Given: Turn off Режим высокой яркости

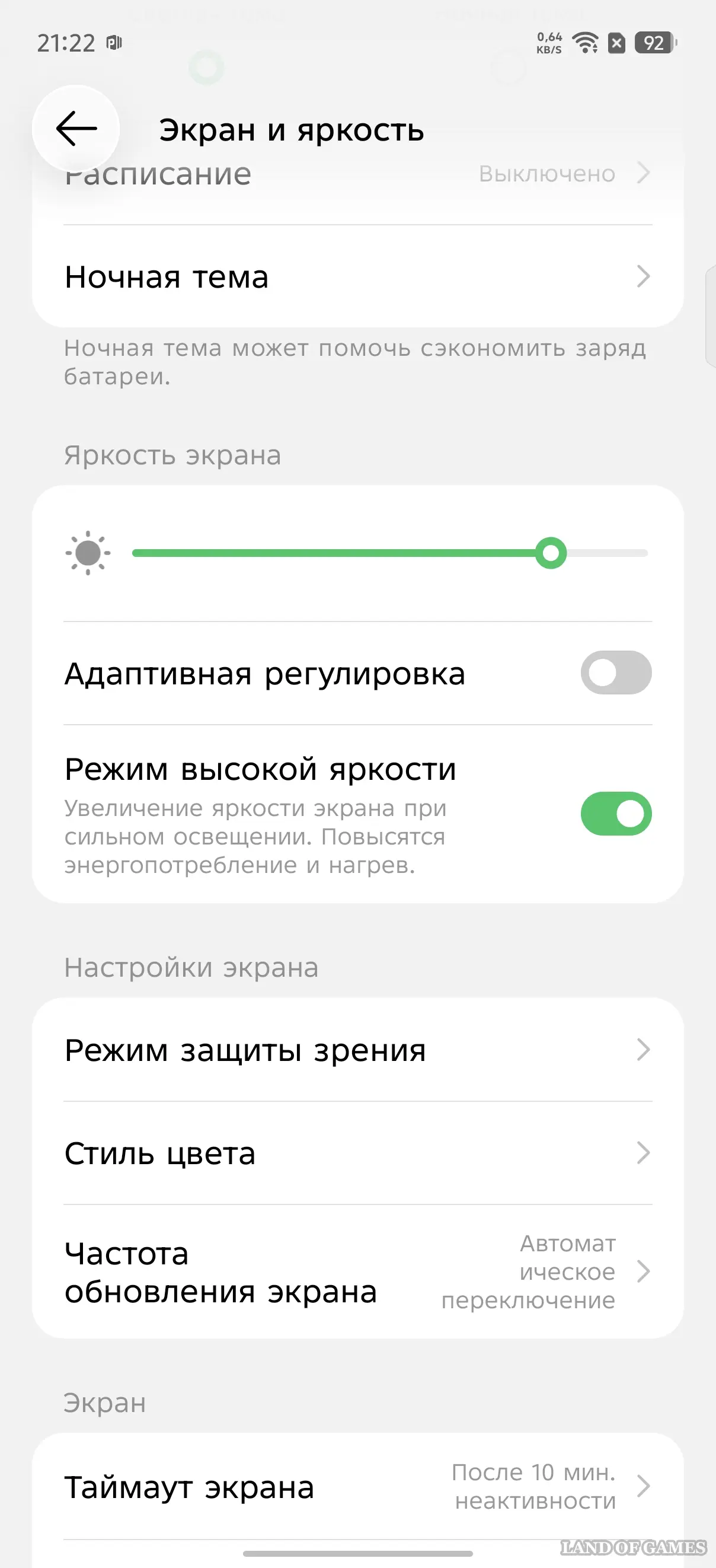Looking at the screenshot, I should point(616,814).
